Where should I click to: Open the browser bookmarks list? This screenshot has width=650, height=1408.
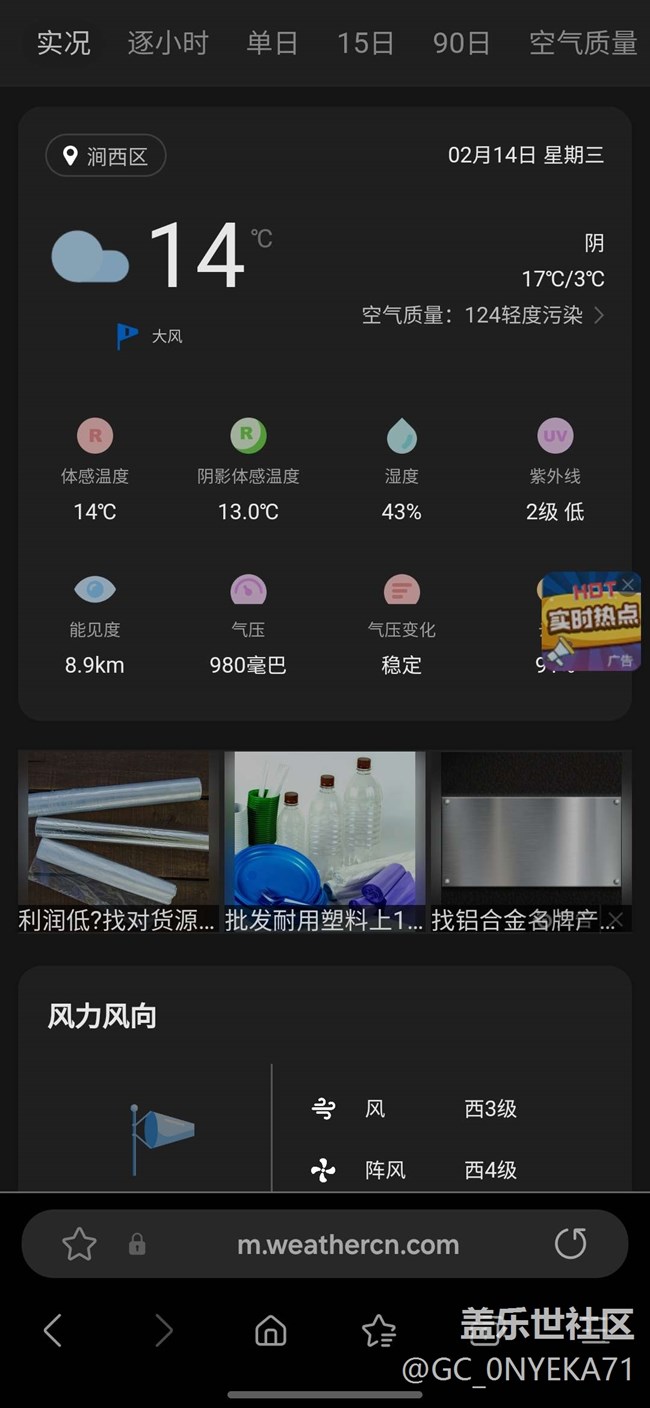tap(379, 1330)
